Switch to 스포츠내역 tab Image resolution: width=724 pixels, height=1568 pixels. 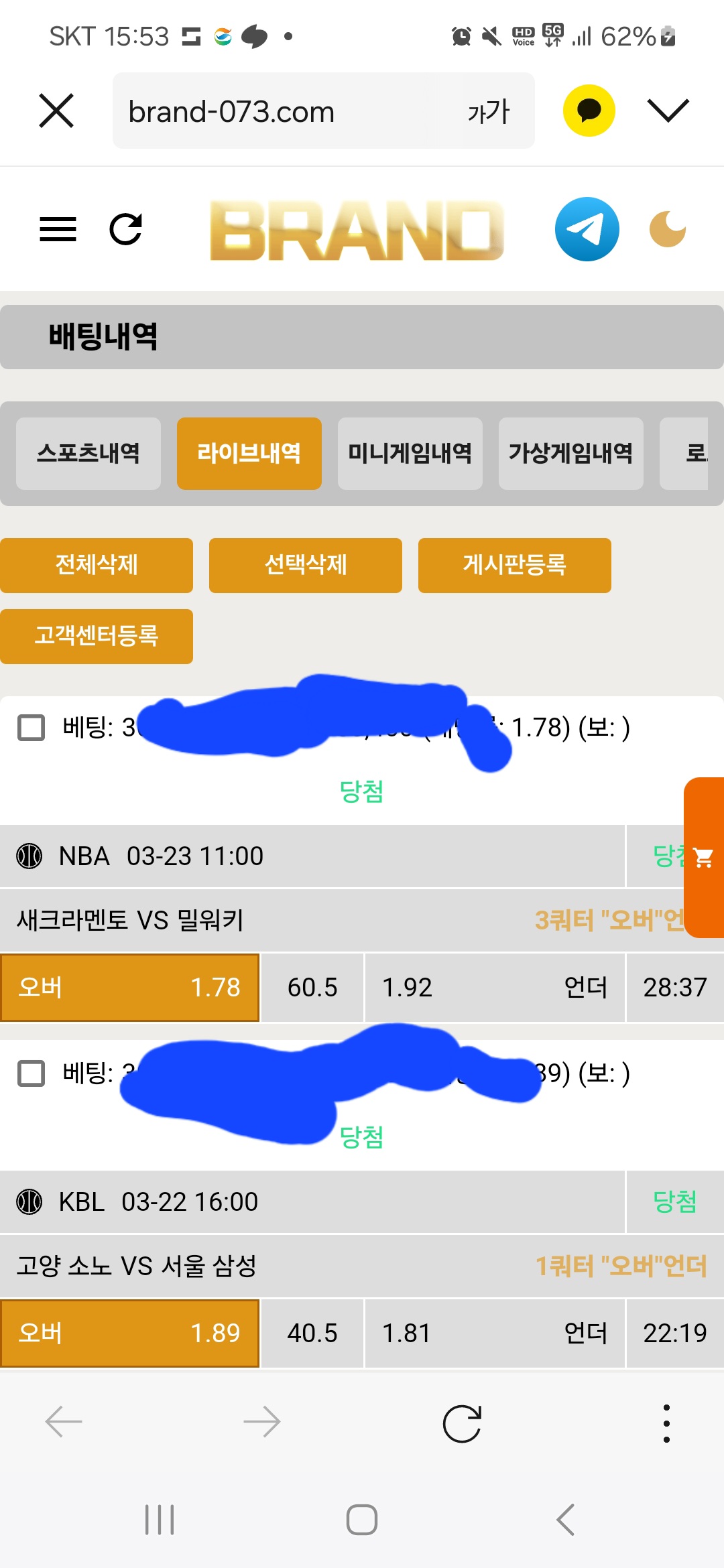tap(88, 454)
